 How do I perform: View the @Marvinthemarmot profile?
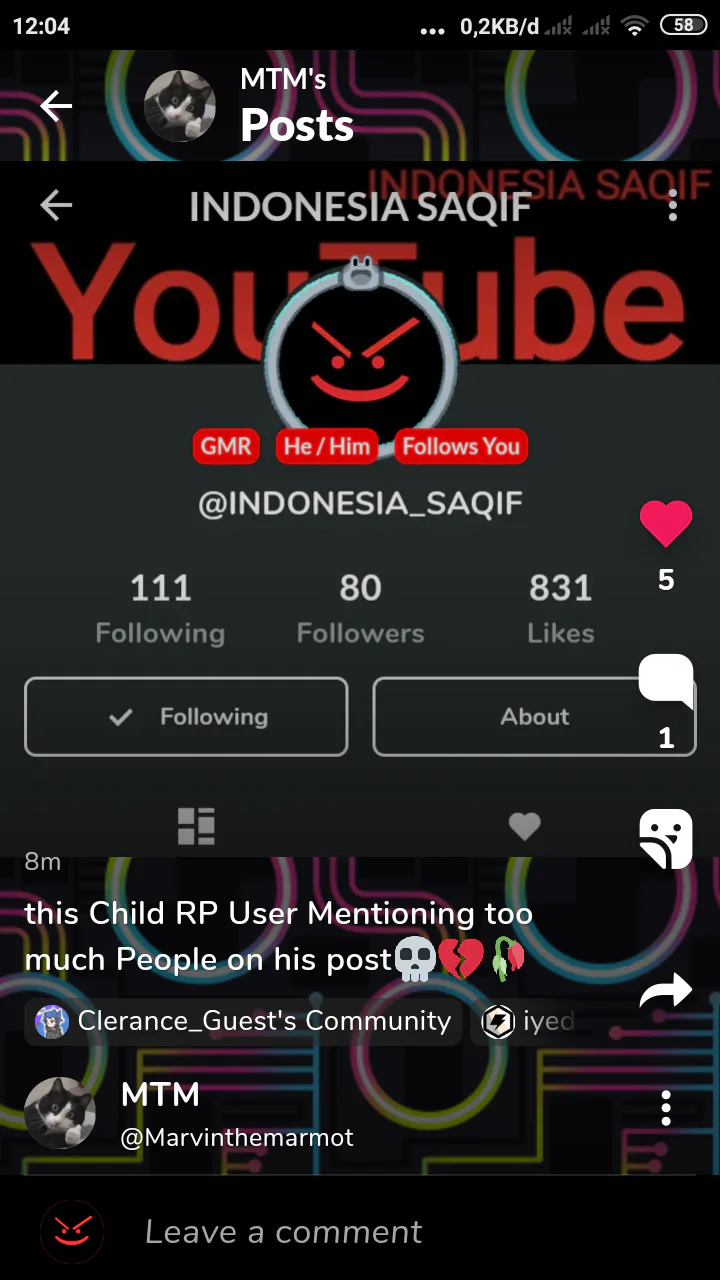[x=237, y=1138]
